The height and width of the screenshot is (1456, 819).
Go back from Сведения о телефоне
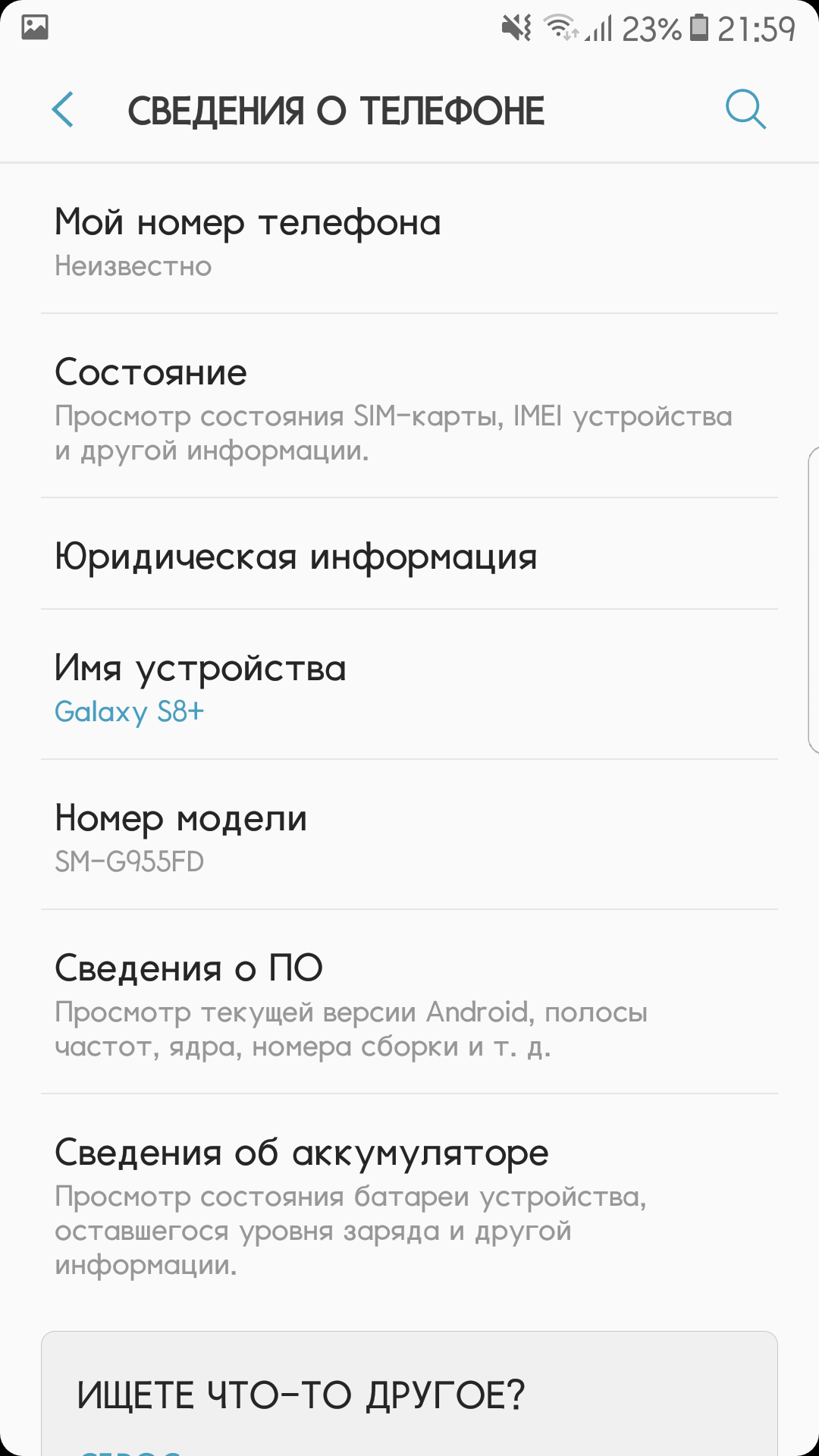[x=63, y=110]
